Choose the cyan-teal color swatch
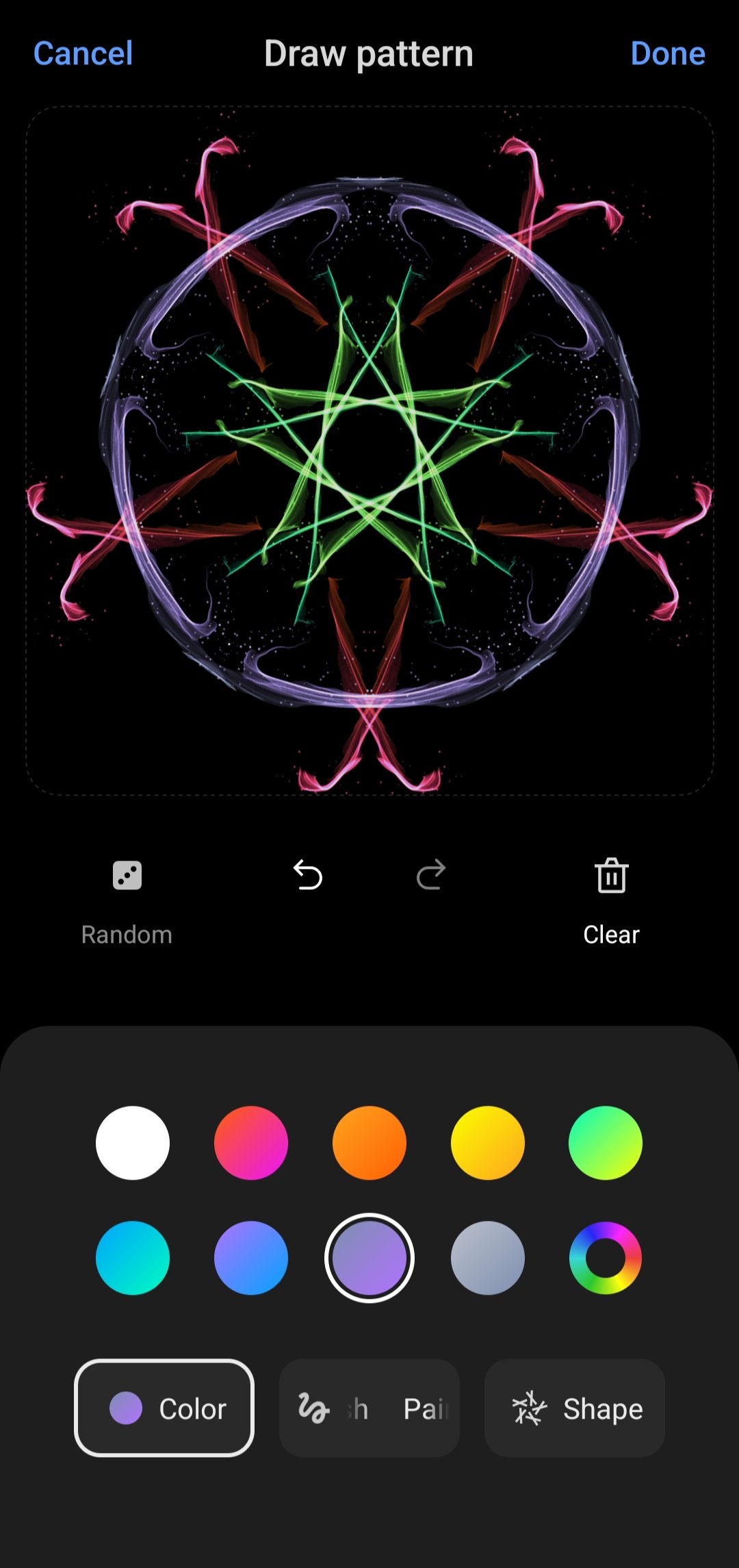The image size is (739, 1568). pos(133,1258)
